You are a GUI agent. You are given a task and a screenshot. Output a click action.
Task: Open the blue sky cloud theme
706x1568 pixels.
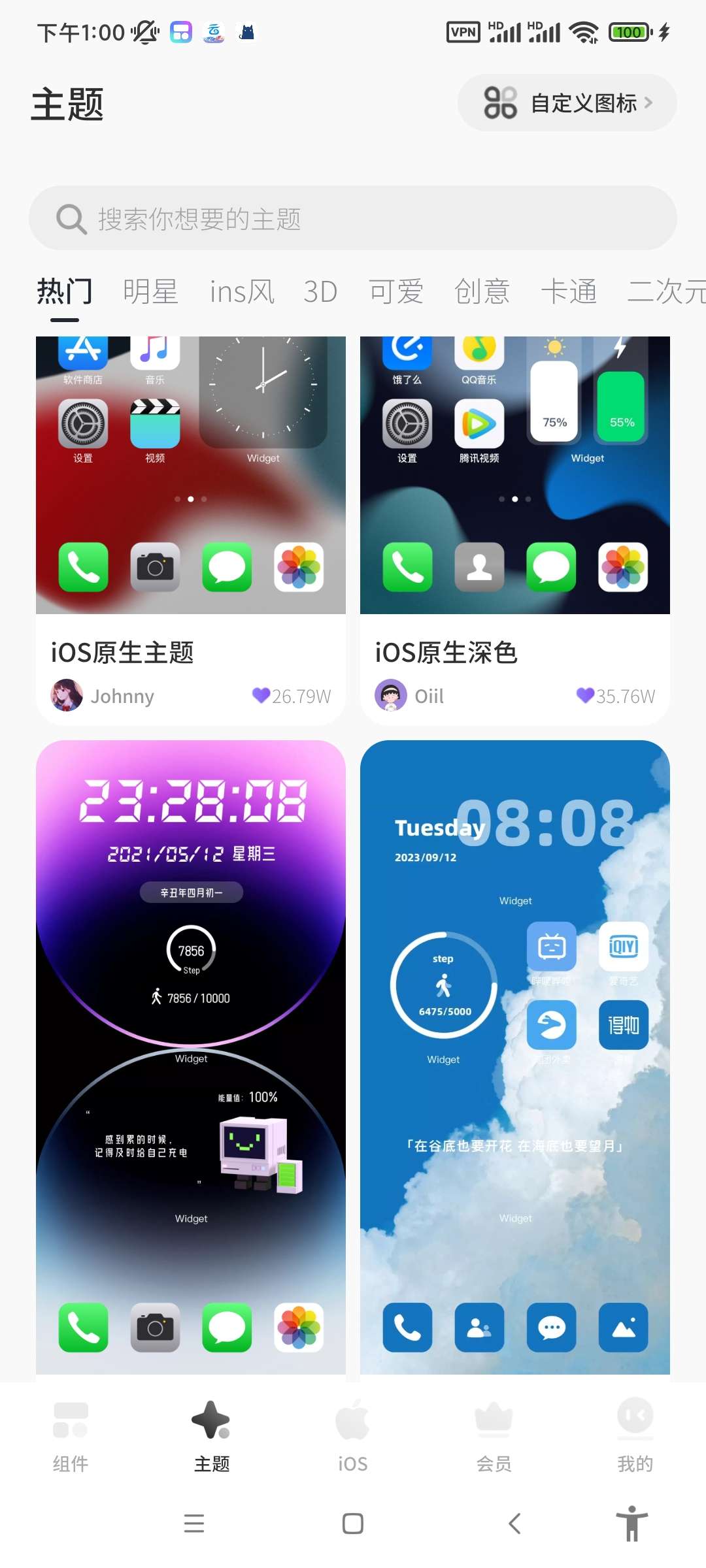(x=514, y=1058)
